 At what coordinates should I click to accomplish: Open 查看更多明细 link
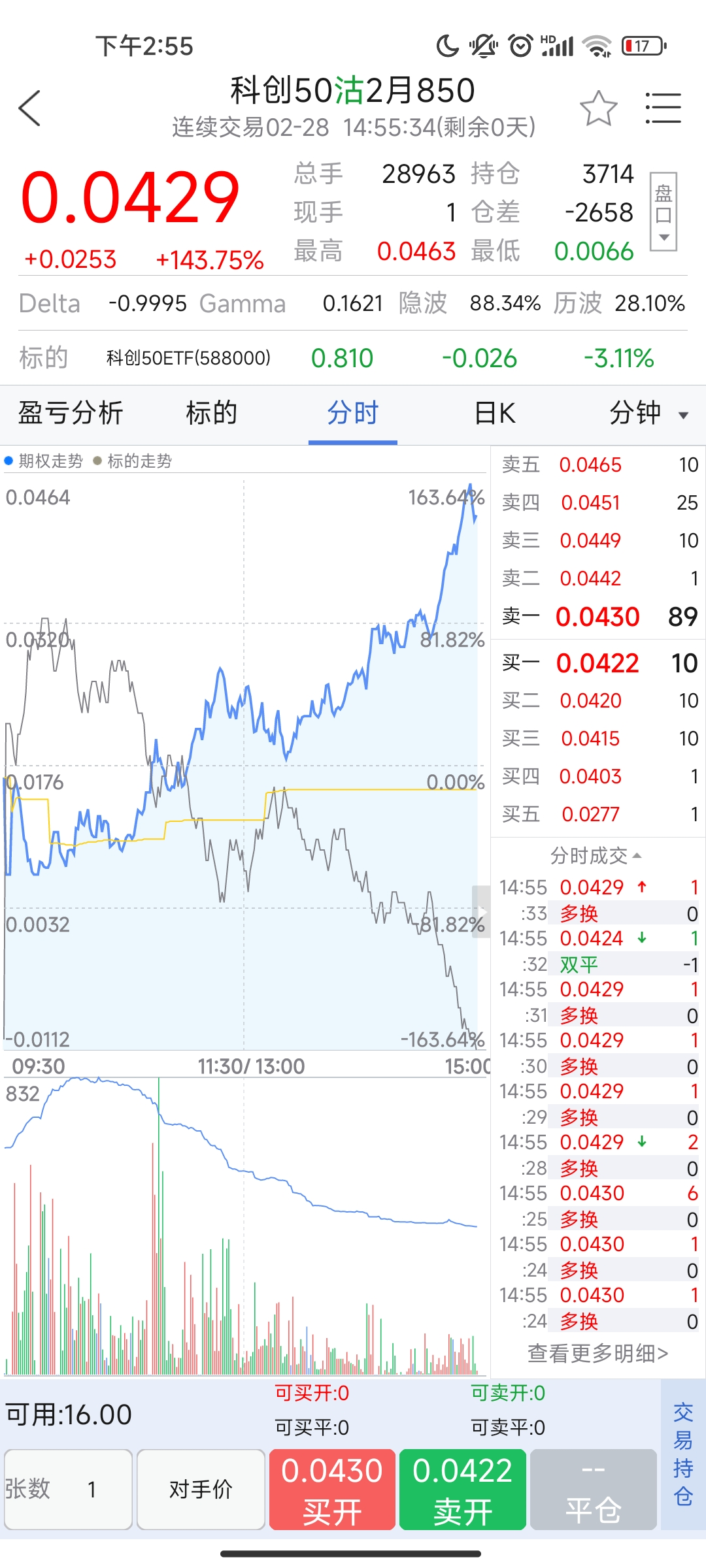tap(597, 1353)
